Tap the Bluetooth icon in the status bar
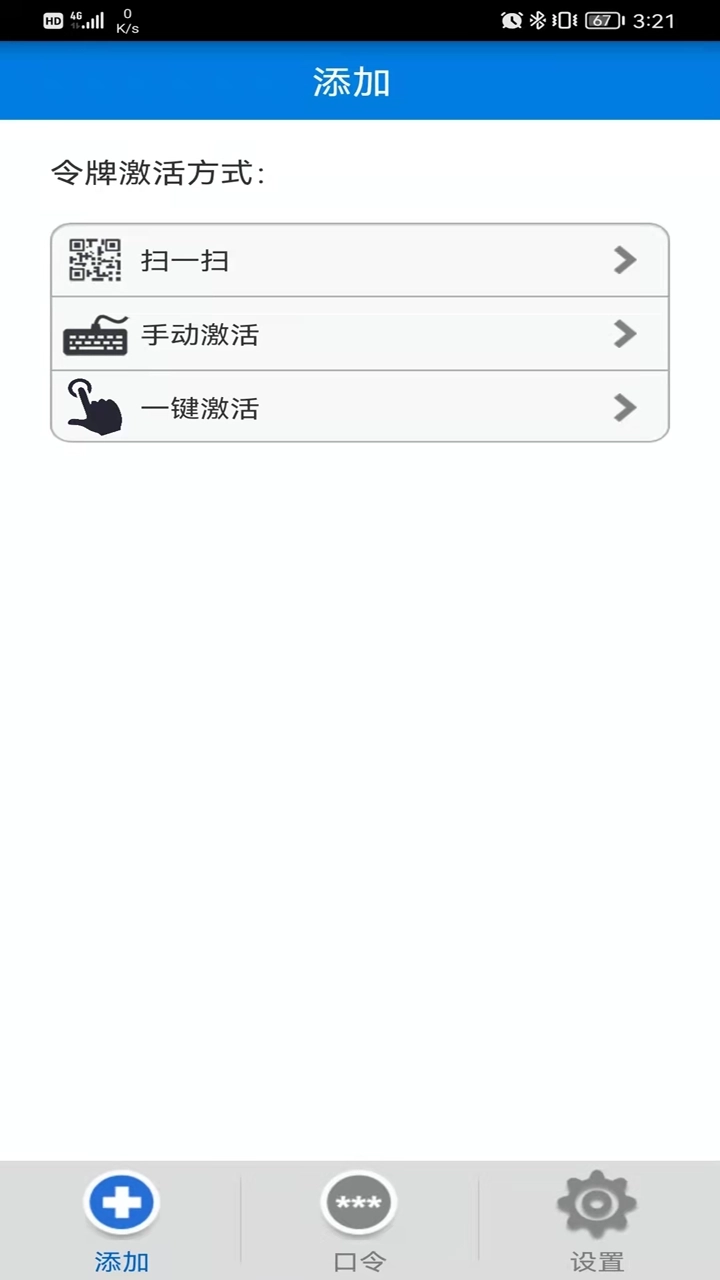 537,20
